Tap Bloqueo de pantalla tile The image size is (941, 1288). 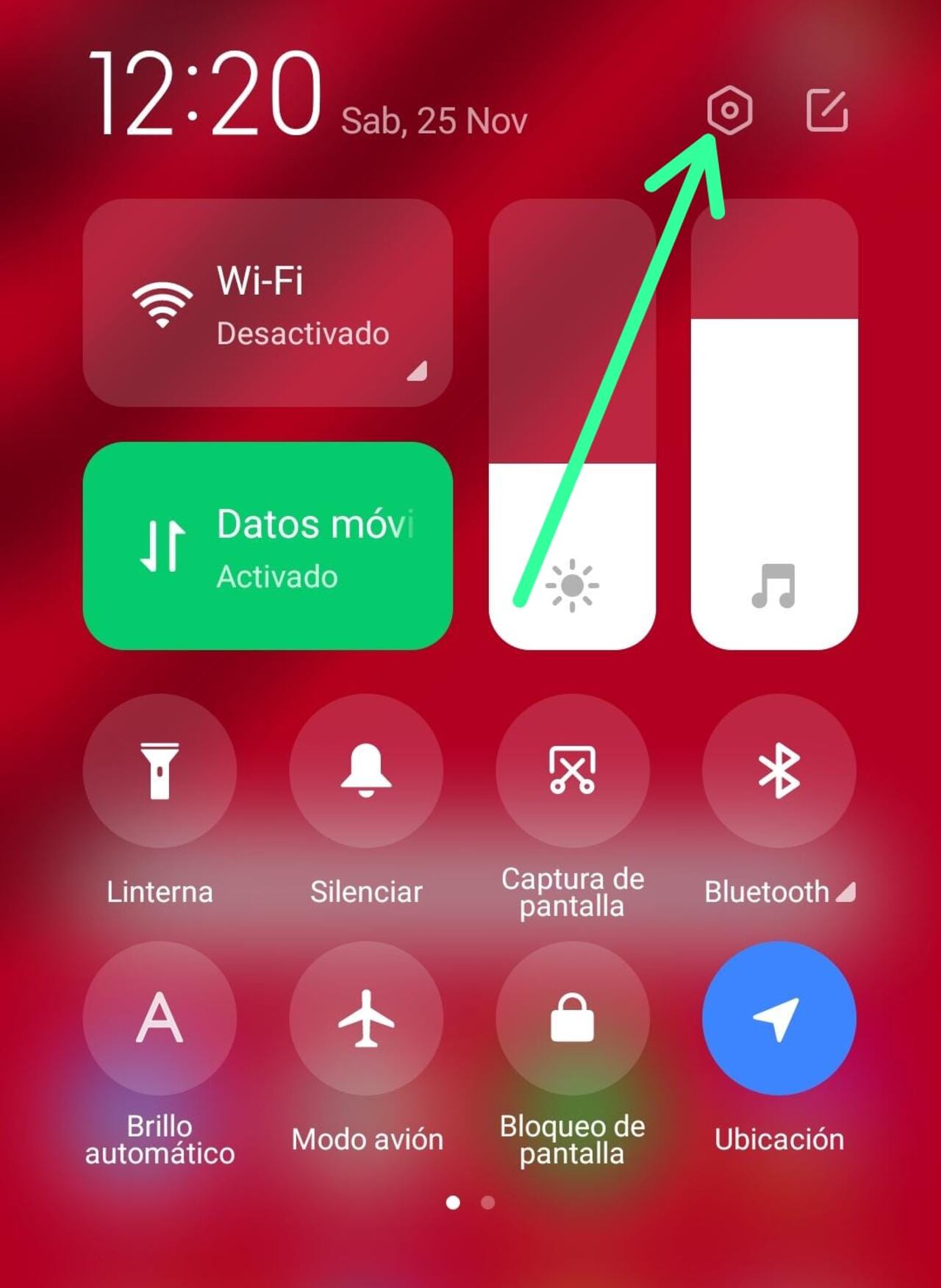(x=572, y=1018)
